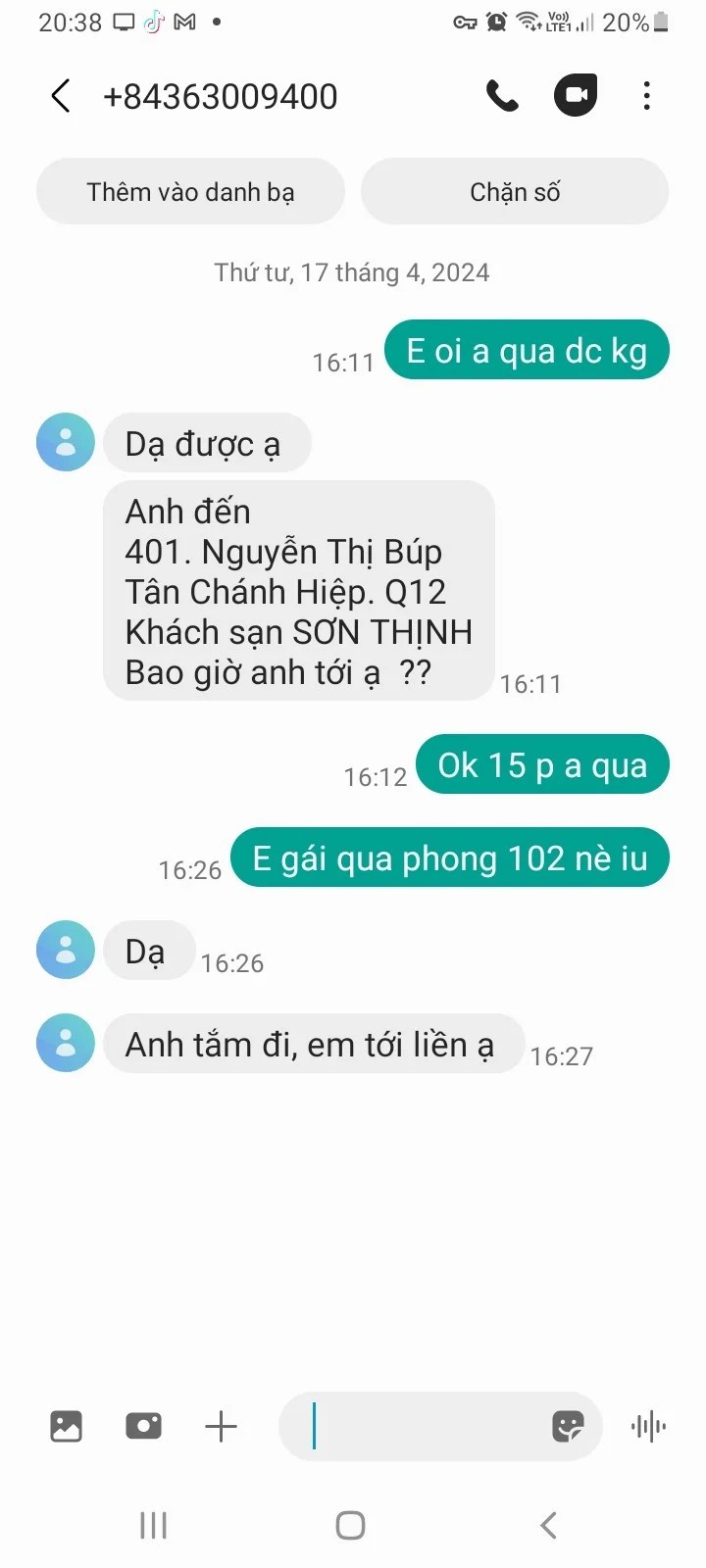Tap Chặn số to block number

click(x=515, y=192)
